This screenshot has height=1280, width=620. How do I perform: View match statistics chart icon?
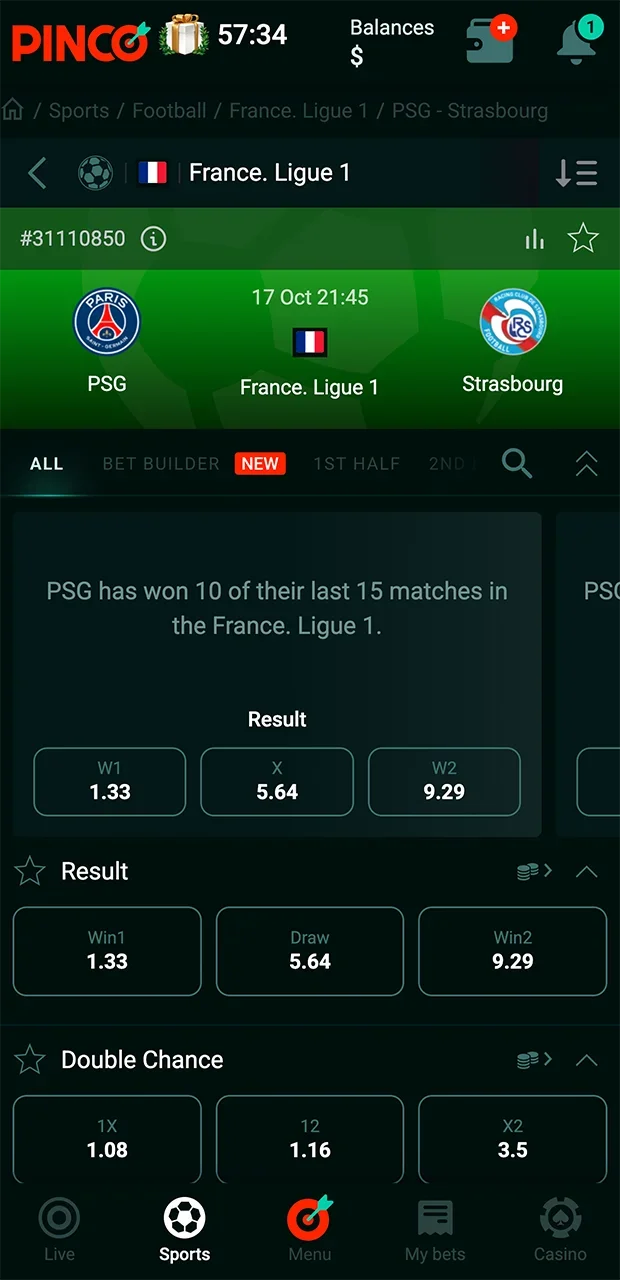(x=535, y=238)
